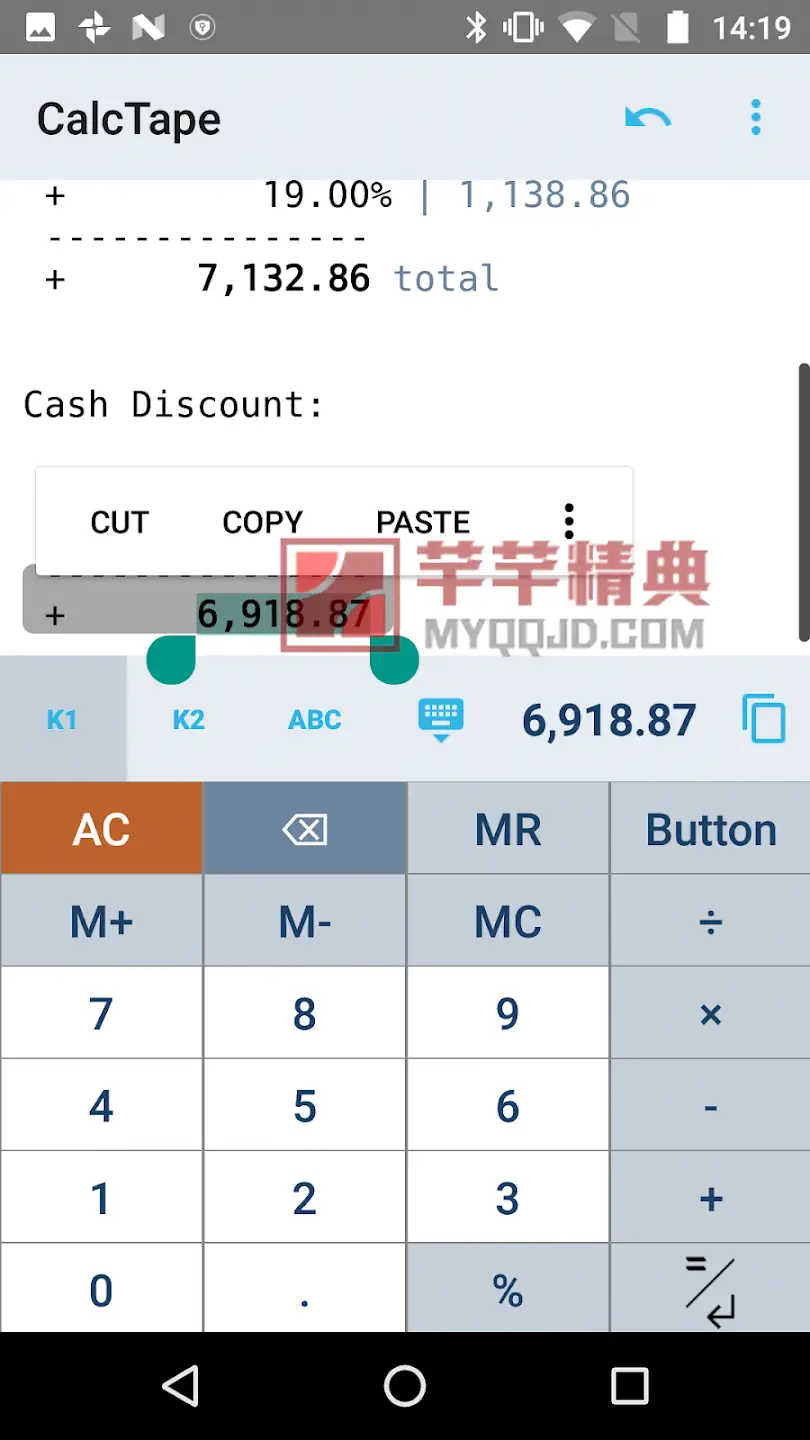Copy the result 6,918.87 to the clipboard
This screenshot has width=810, height=1440.
pos(764,719)
